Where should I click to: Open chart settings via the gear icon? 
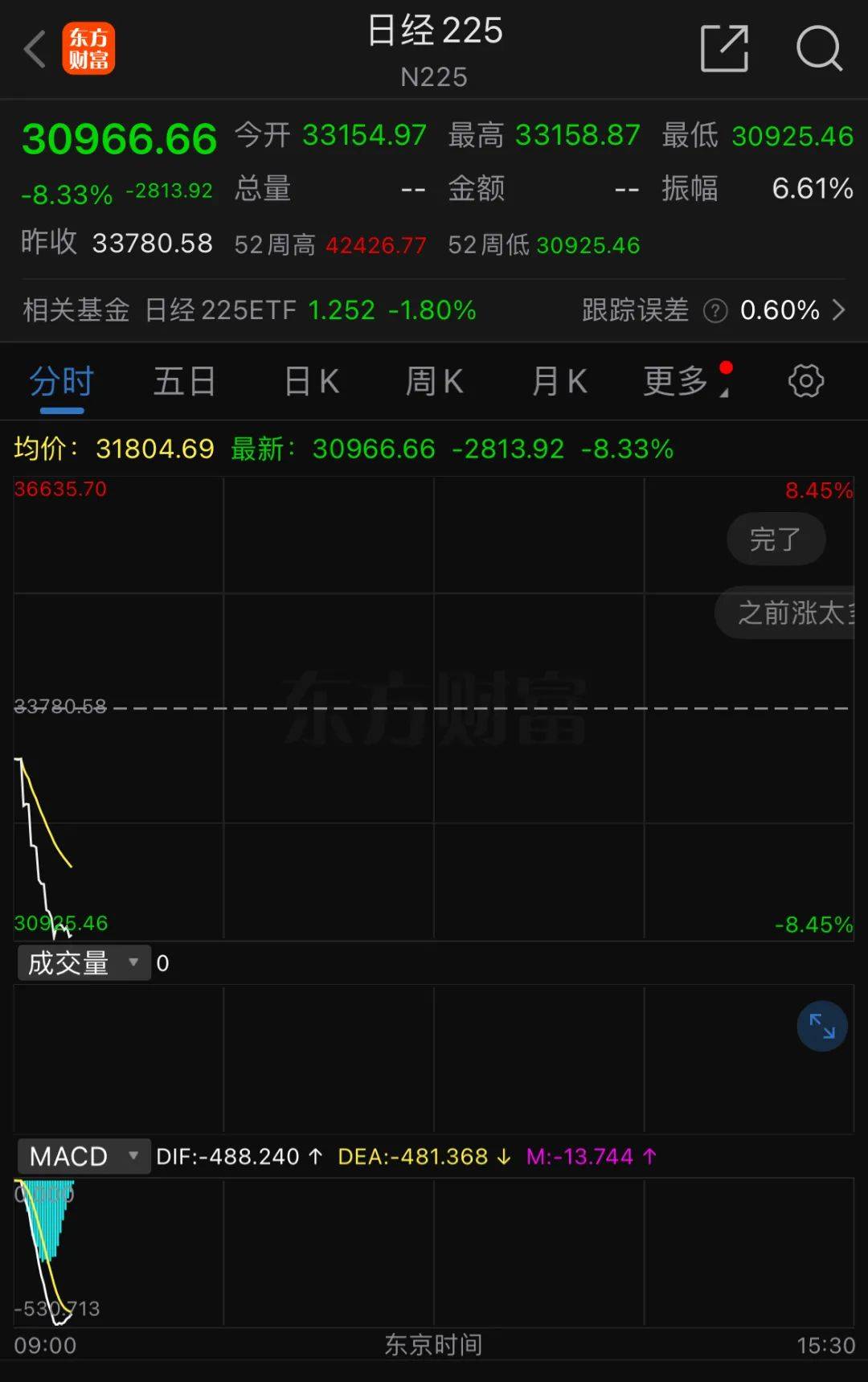805,382
